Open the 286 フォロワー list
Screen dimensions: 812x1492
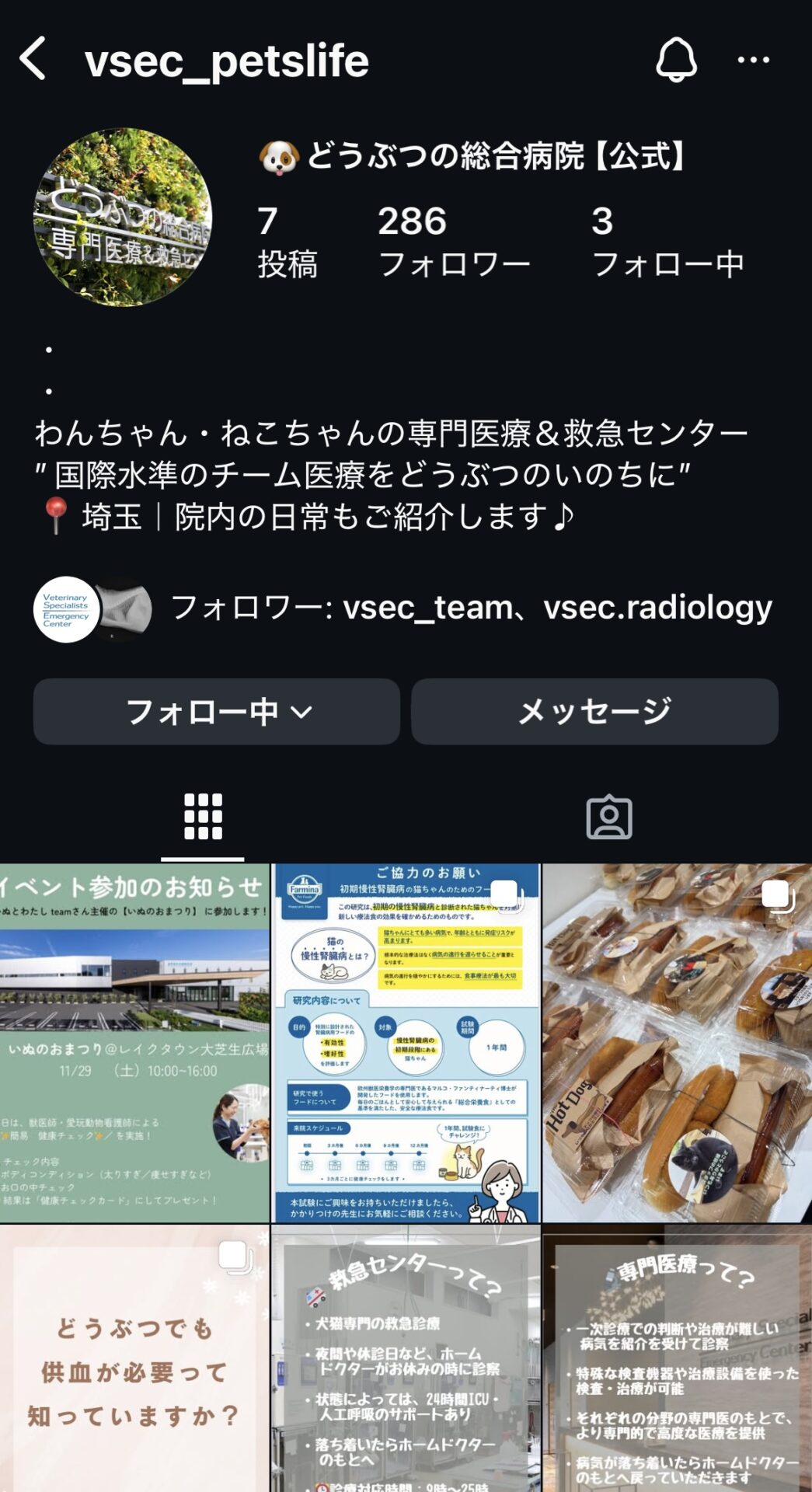pos(453,241)
